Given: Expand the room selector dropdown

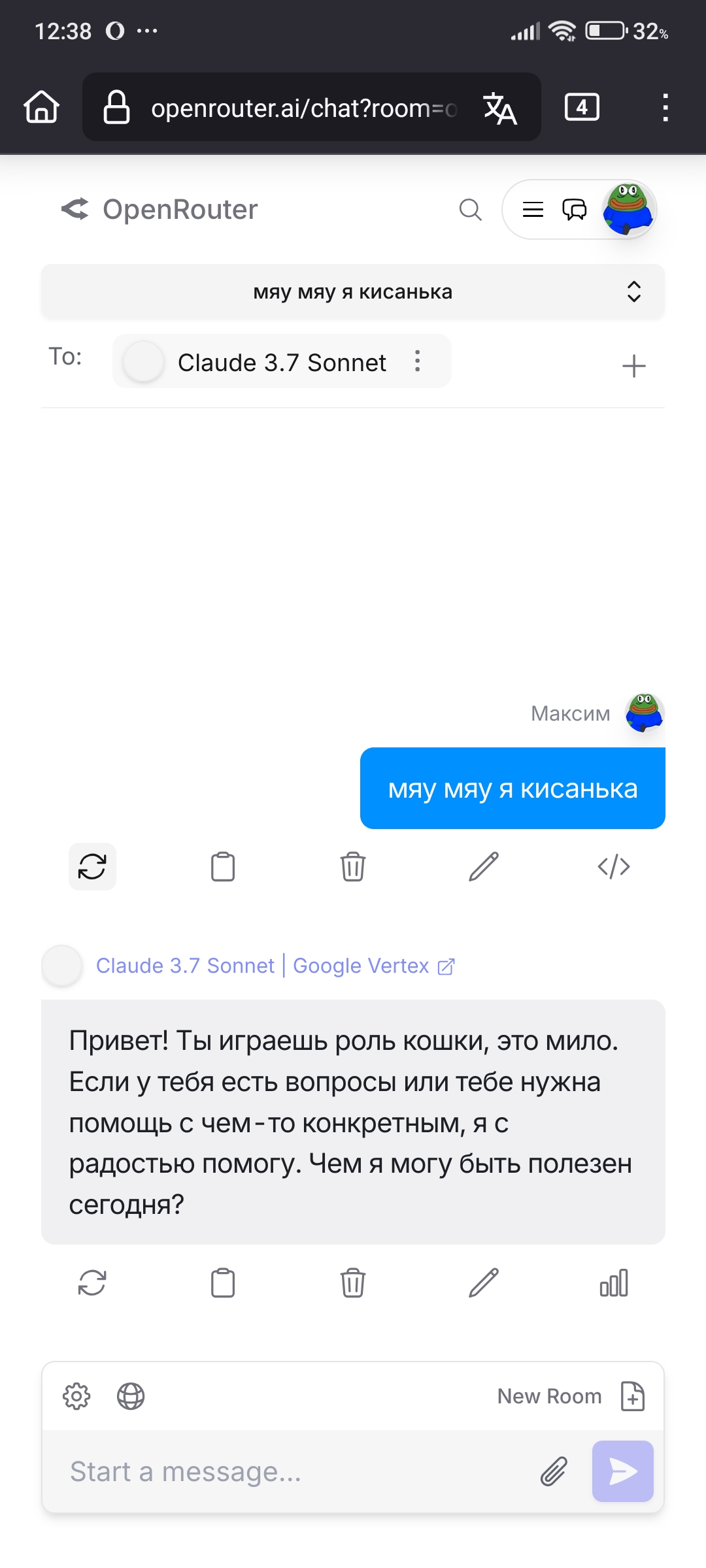Looking at the screenshot, I should (x=633, y=291).
